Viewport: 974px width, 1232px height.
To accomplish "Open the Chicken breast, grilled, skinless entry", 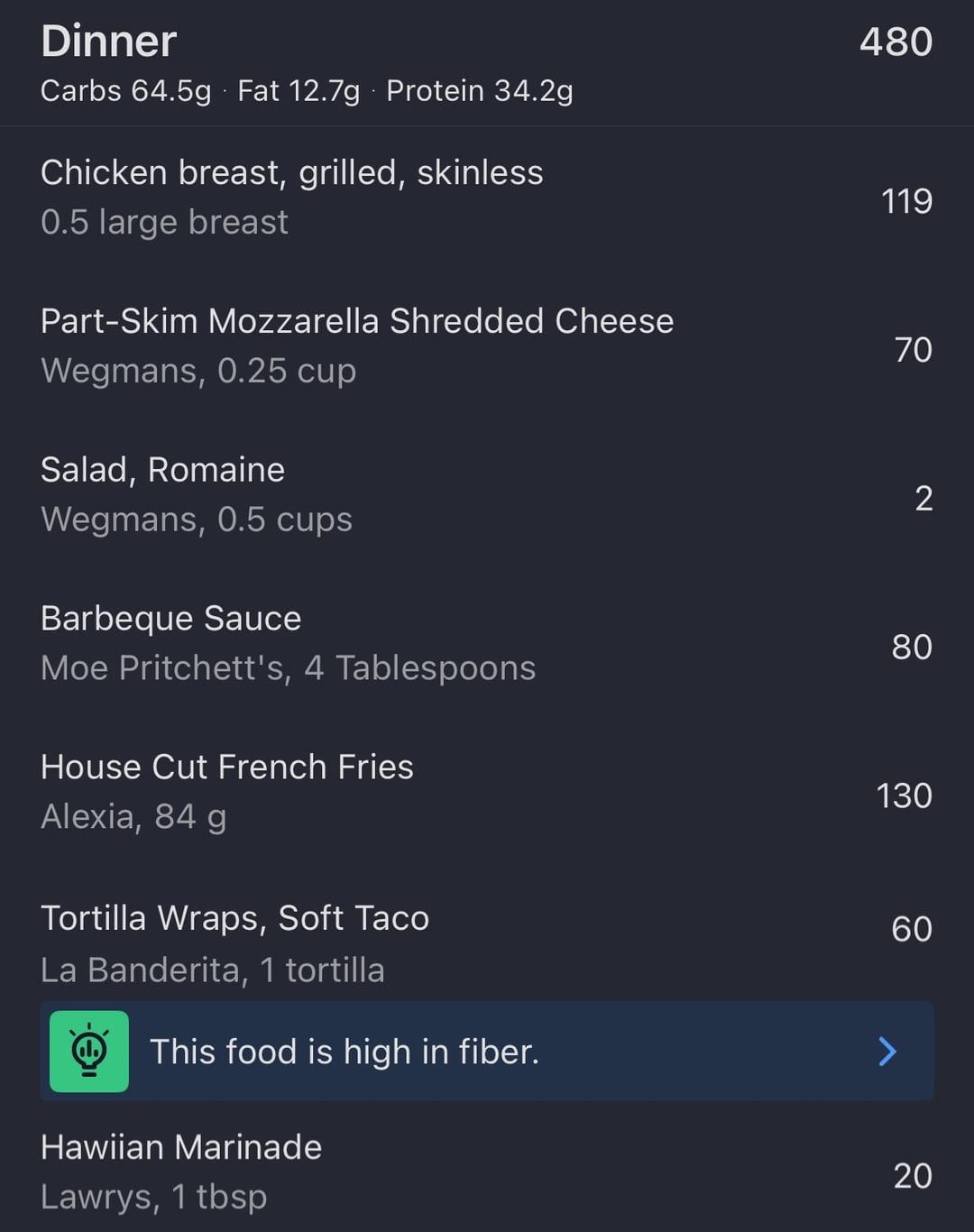I will (x=291, y=197).
